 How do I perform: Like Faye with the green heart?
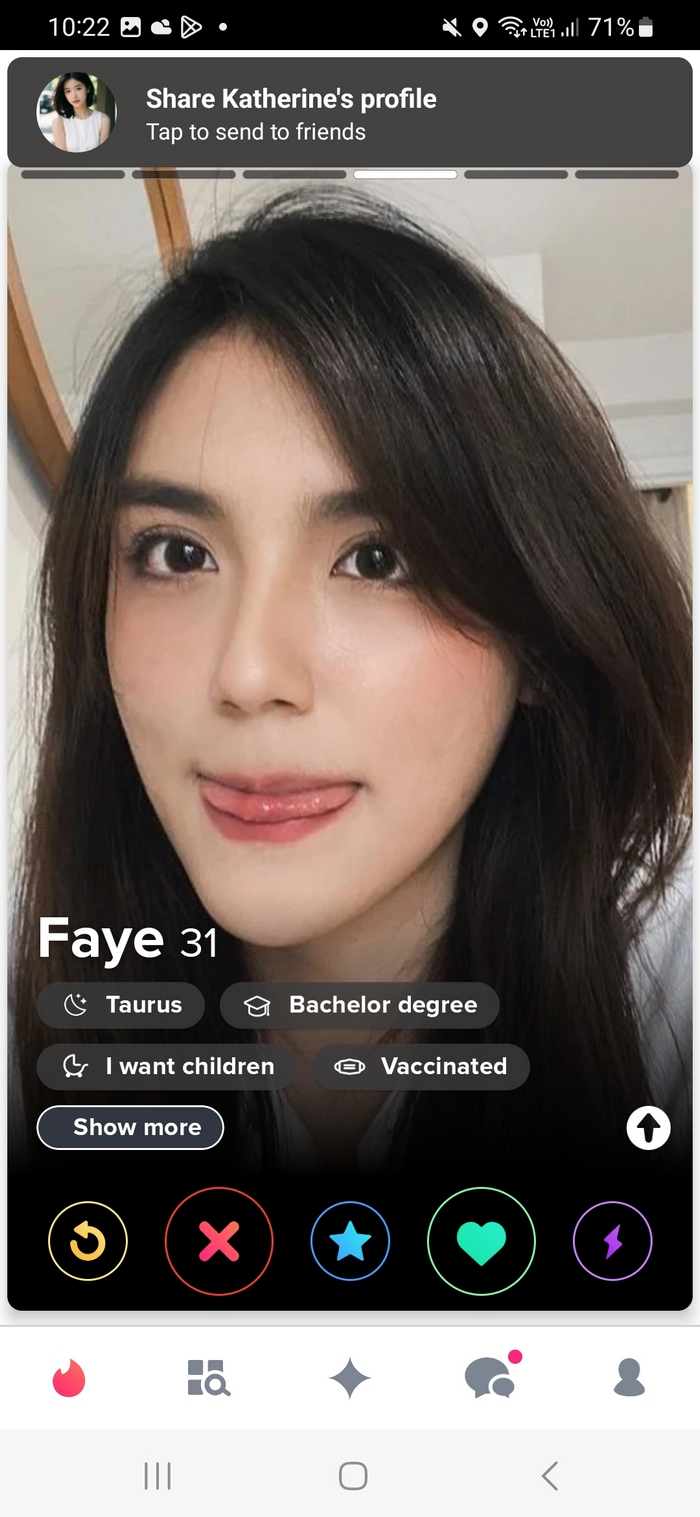coord(481,1242)
